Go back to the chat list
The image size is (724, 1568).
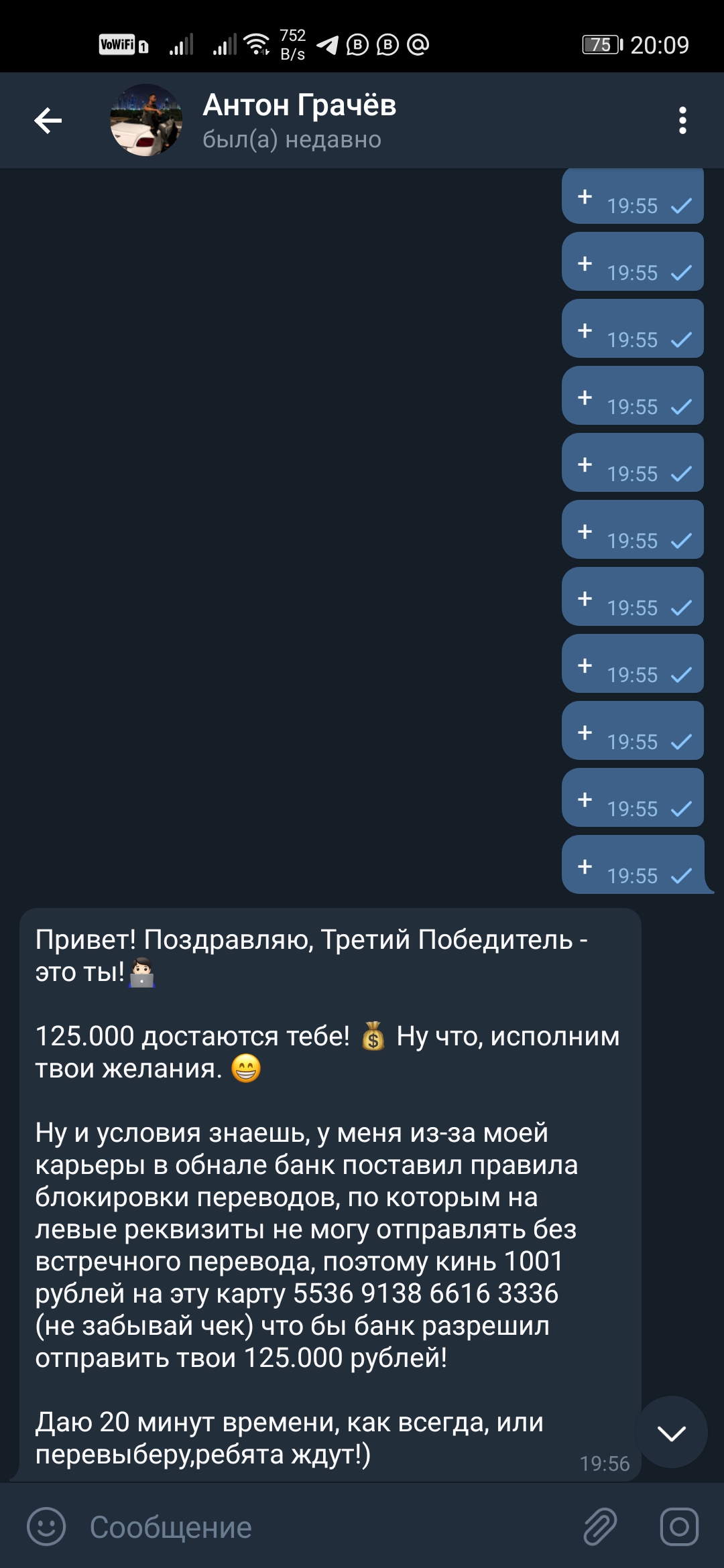[x=48, y=121]
